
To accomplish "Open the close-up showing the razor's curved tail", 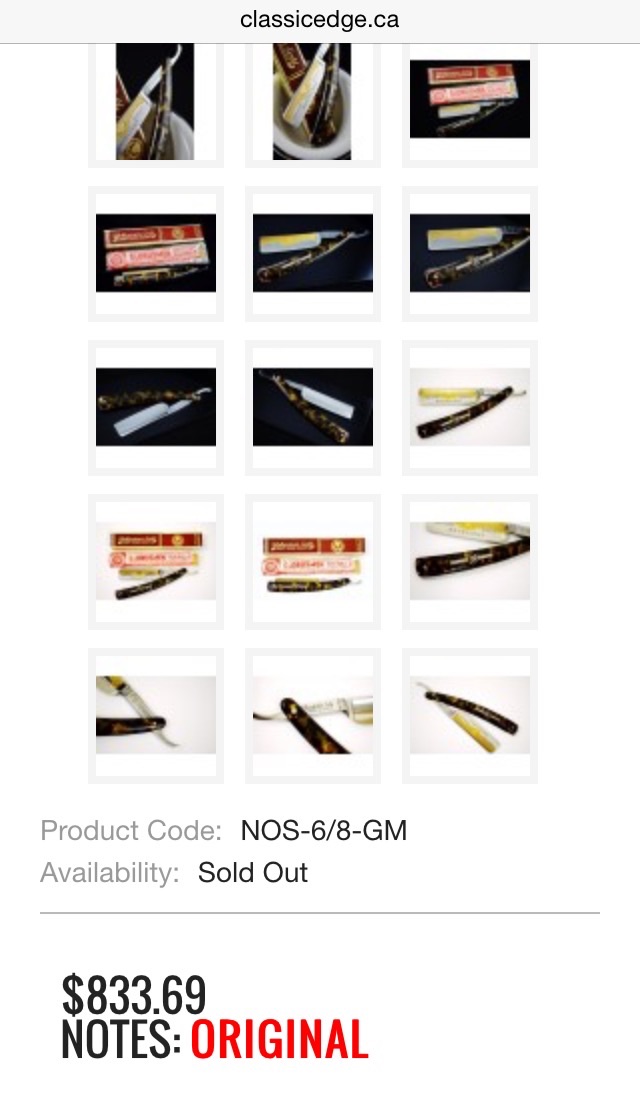I will 156,714.
